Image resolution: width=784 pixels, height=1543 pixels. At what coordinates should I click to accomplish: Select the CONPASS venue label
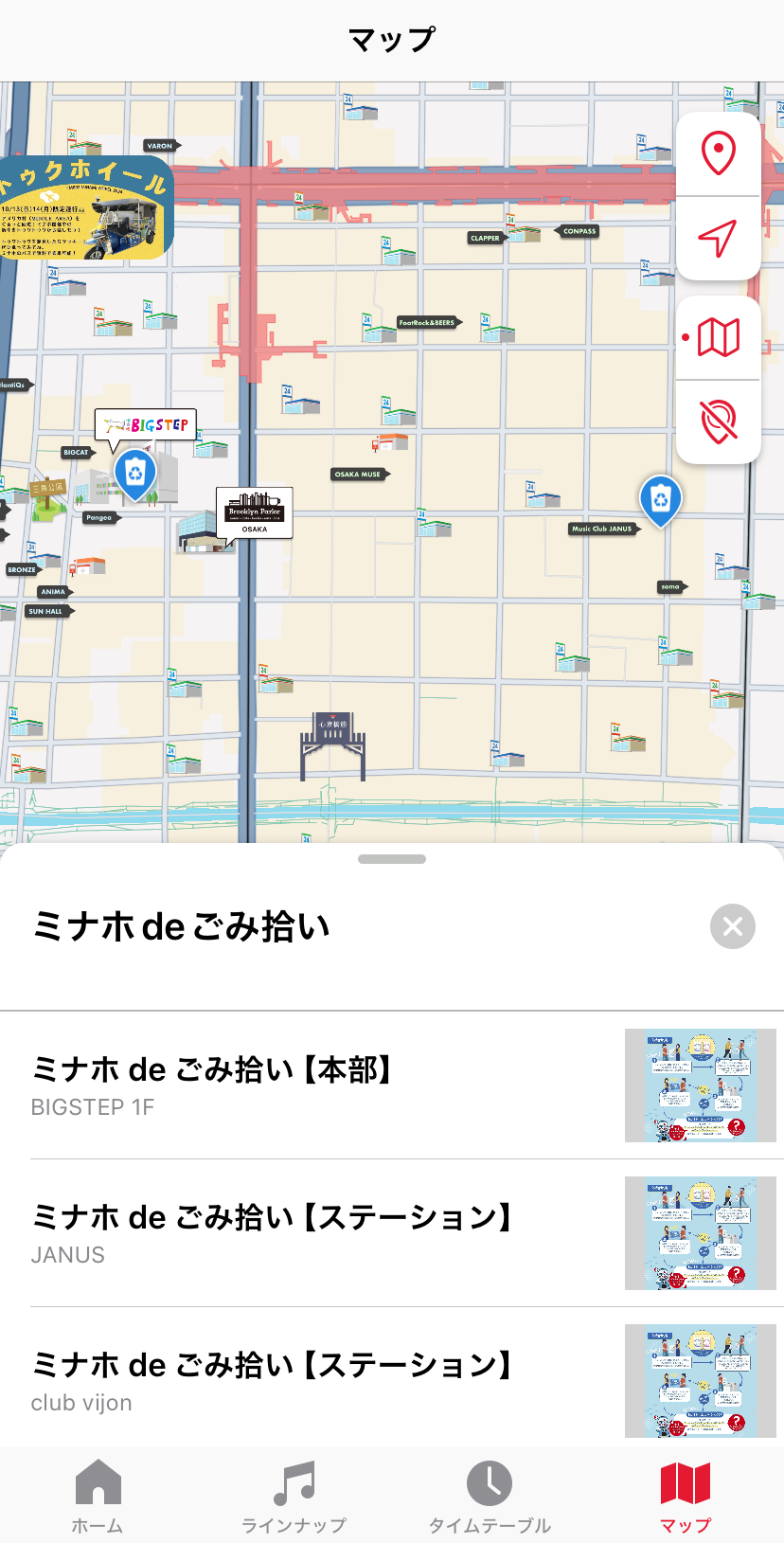coord(579,231)
